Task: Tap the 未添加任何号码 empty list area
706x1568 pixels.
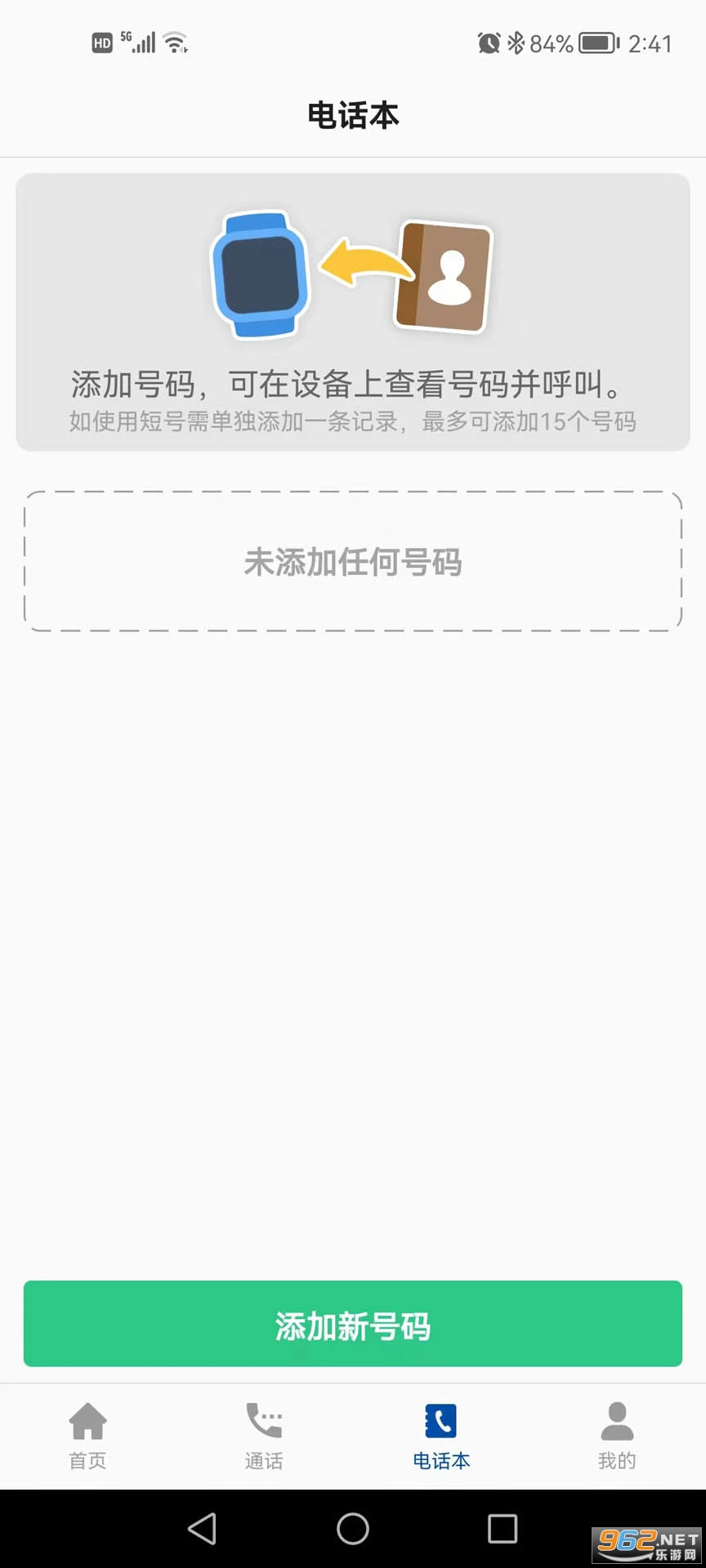Action: [353, 562]
